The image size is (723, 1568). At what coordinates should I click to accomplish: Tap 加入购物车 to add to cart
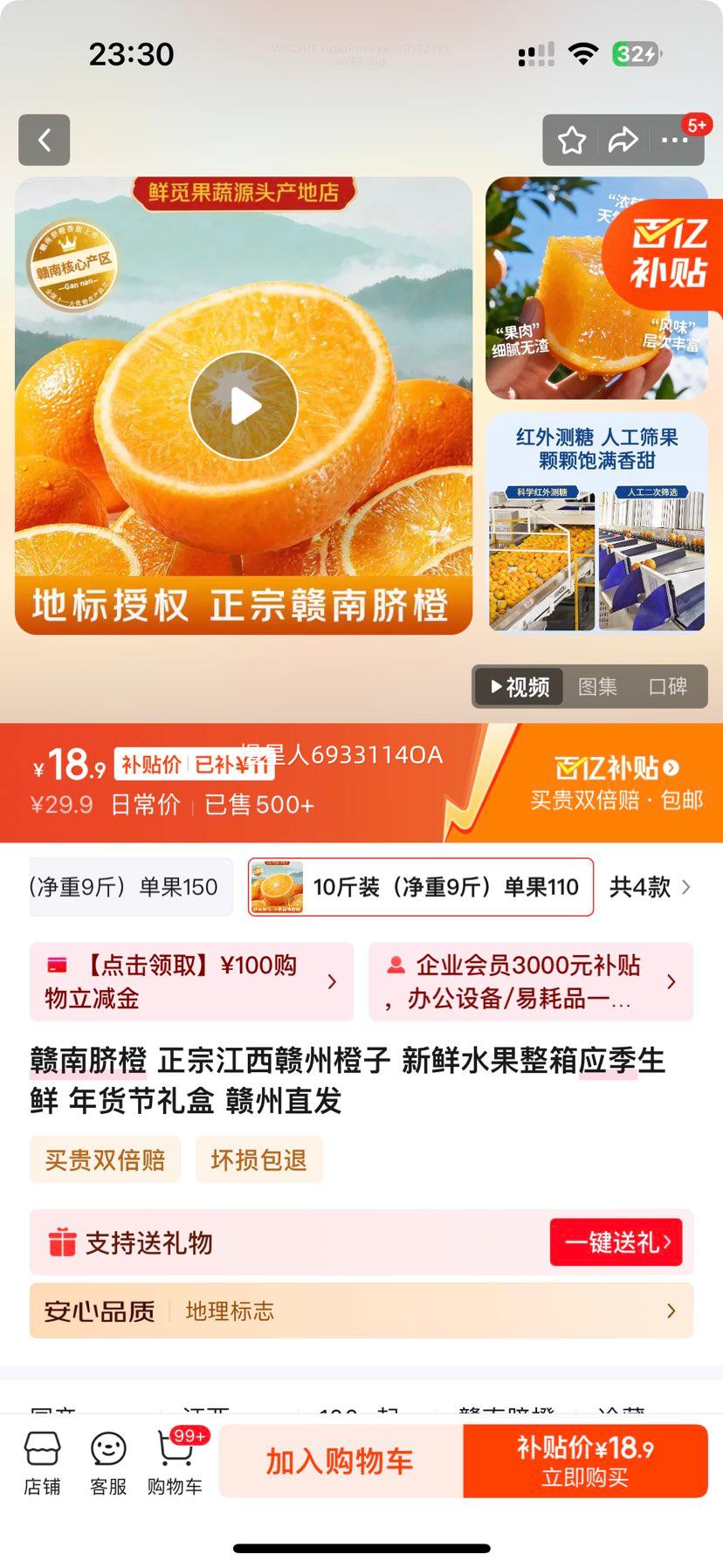(339, 1461)
